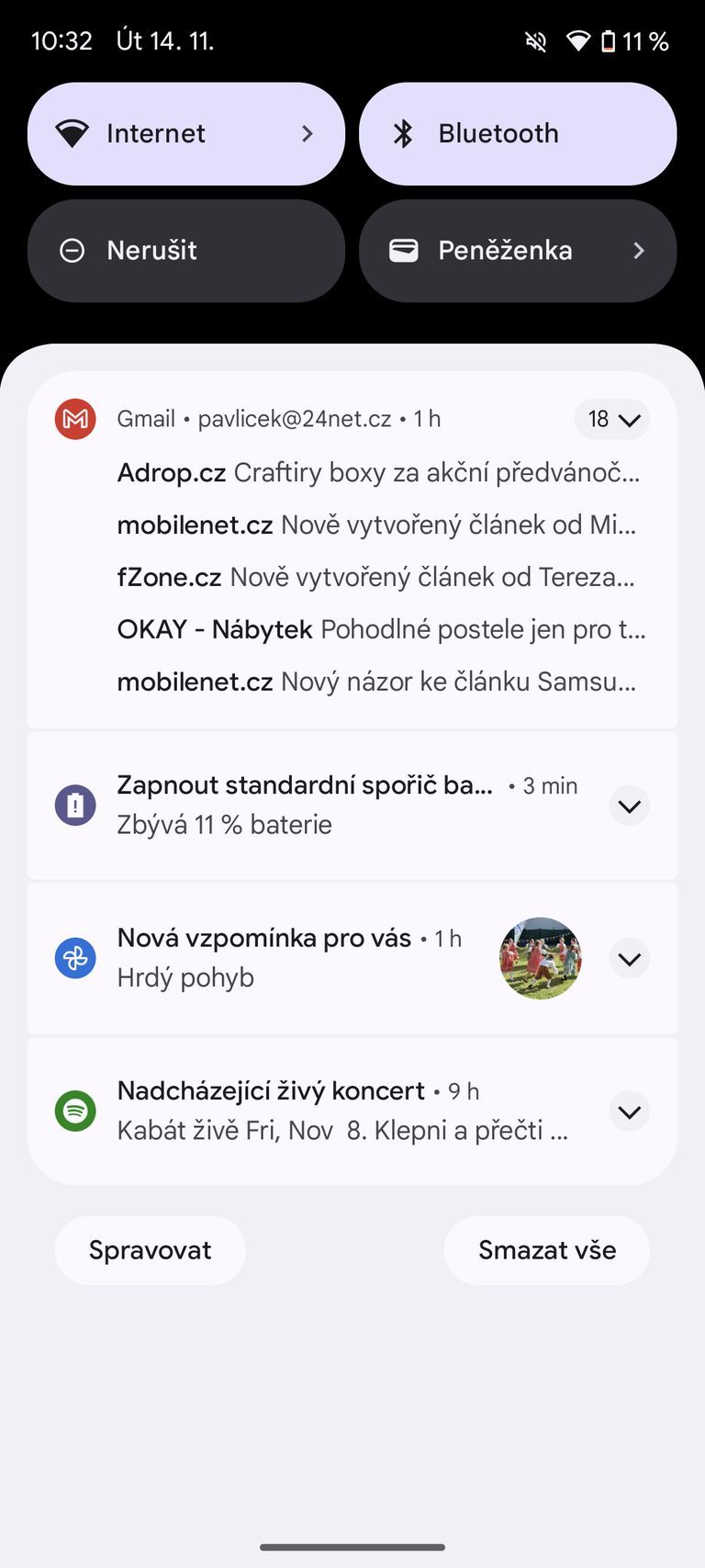Viewport: 705px width, 1568px height.
Task: Expand the Nová vzpomínka pro vás notification
Action: pos(629,959)
